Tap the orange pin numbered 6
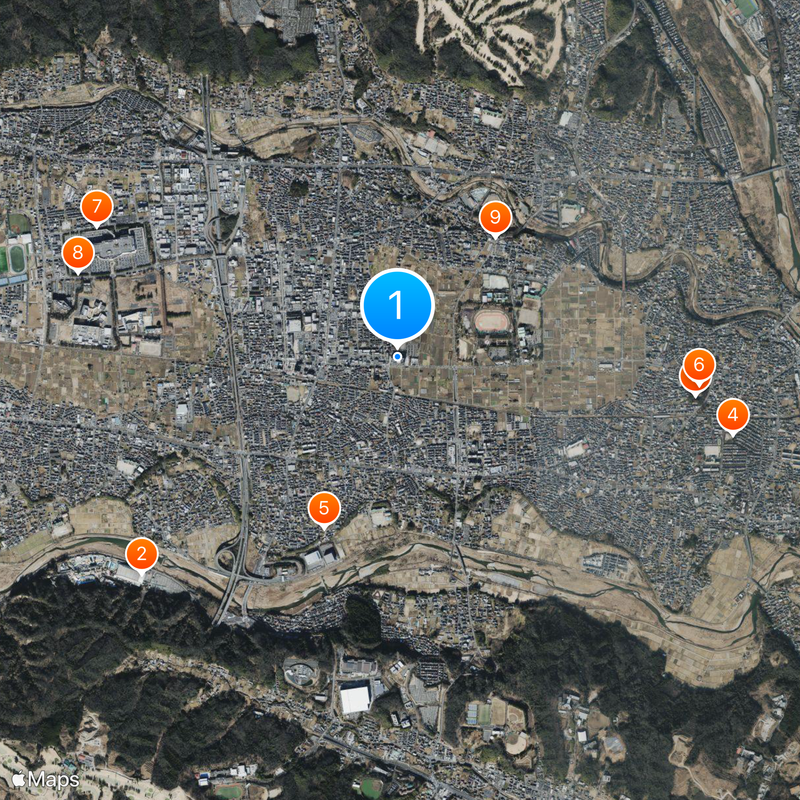The width and height of the screenshot is (800, 800). (699, 364)
